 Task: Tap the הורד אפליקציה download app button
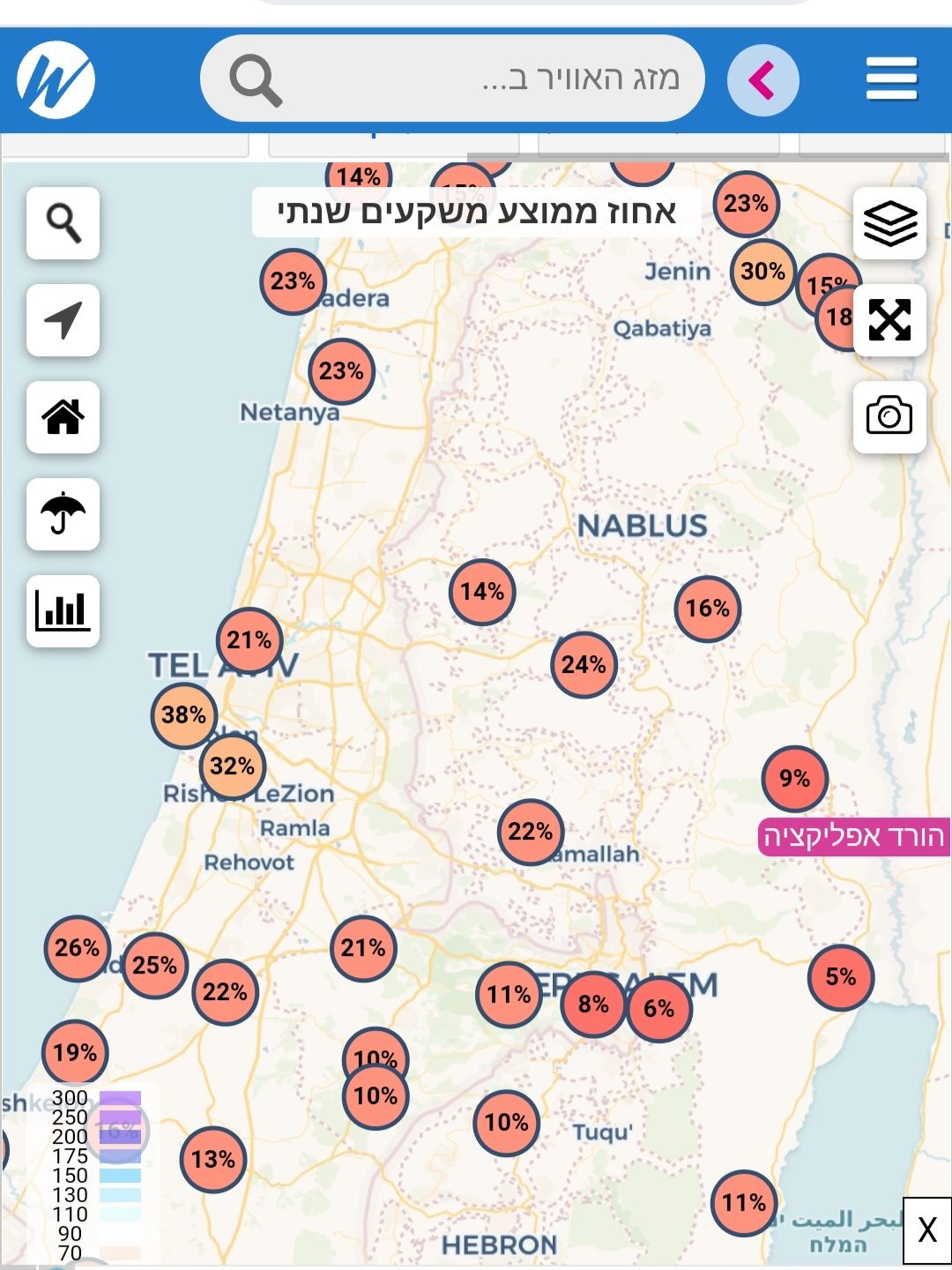(853, 836)
